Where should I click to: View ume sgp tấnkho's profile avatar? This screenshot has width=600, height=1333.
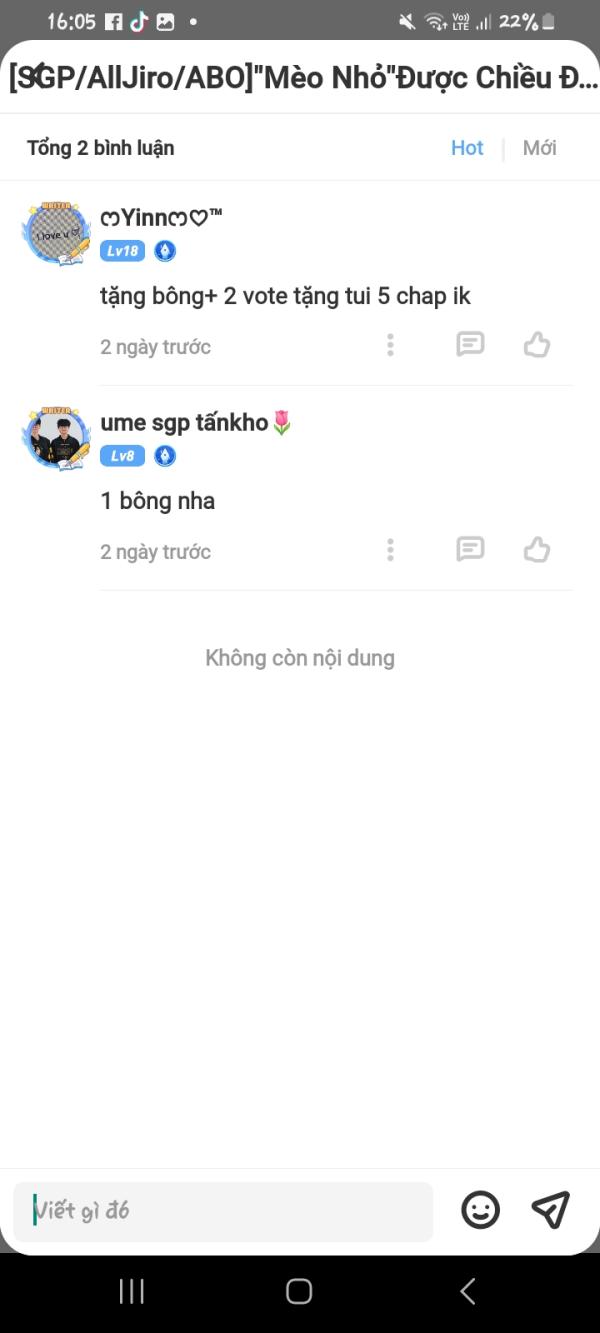coord(57,437)
